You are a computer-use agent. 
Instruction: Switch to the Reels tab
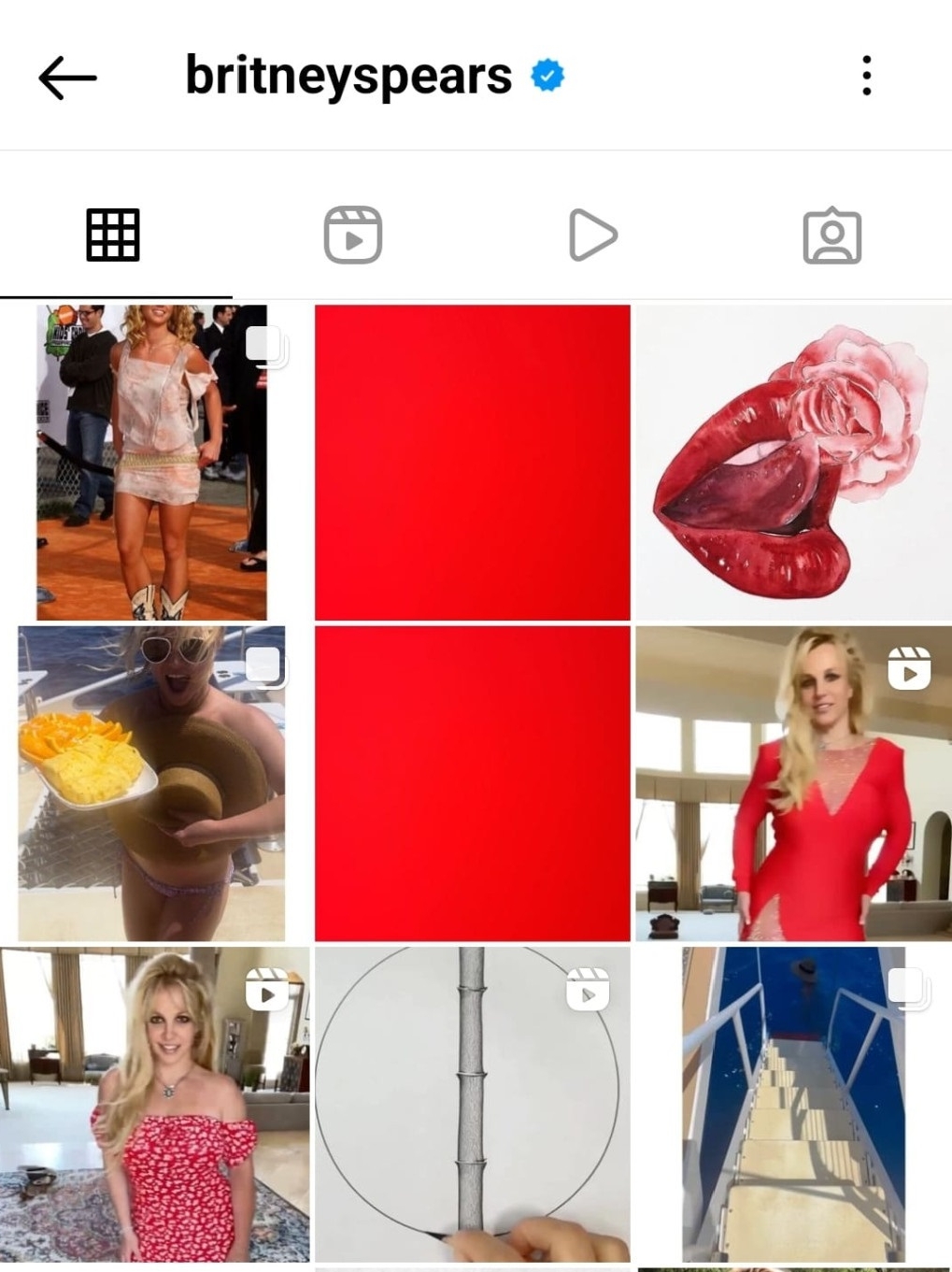352,235
